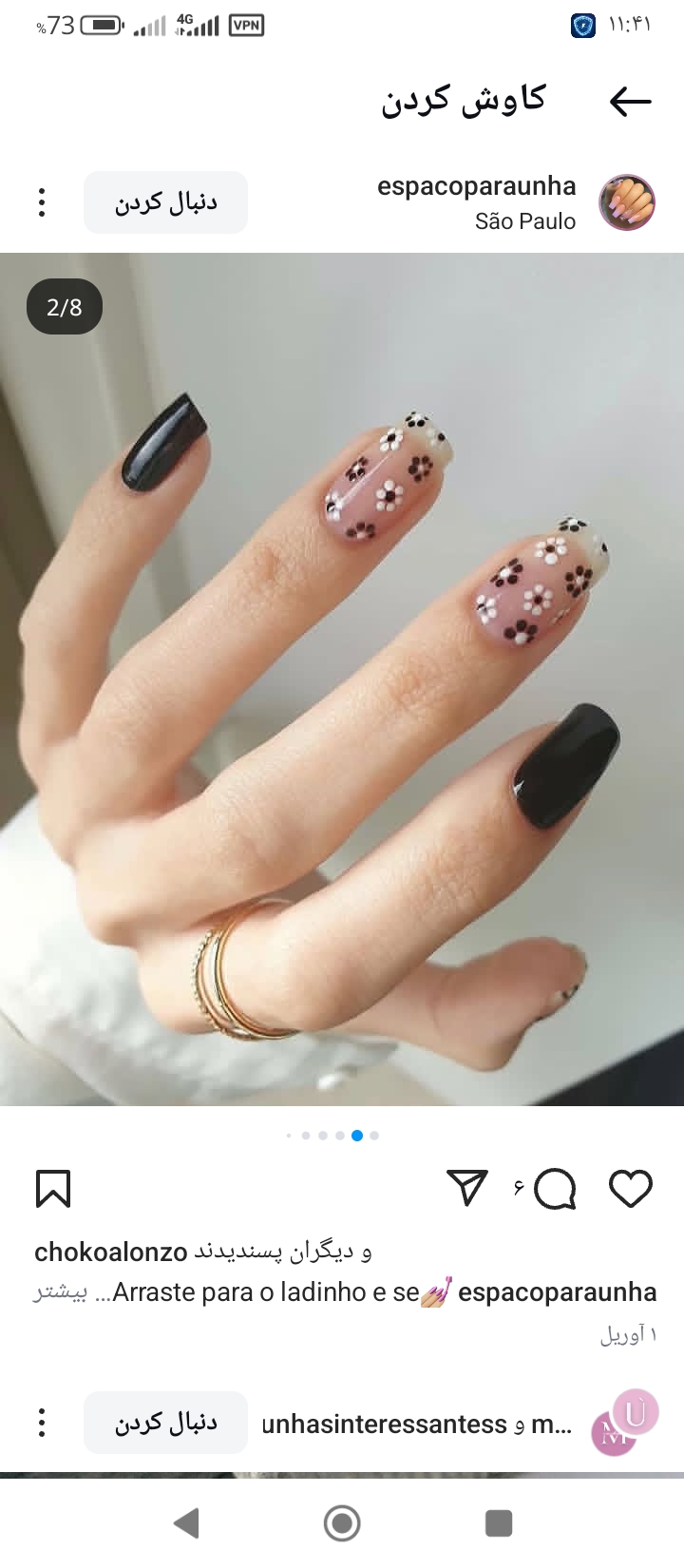Go back from the Explore screen

click(630, 101)
